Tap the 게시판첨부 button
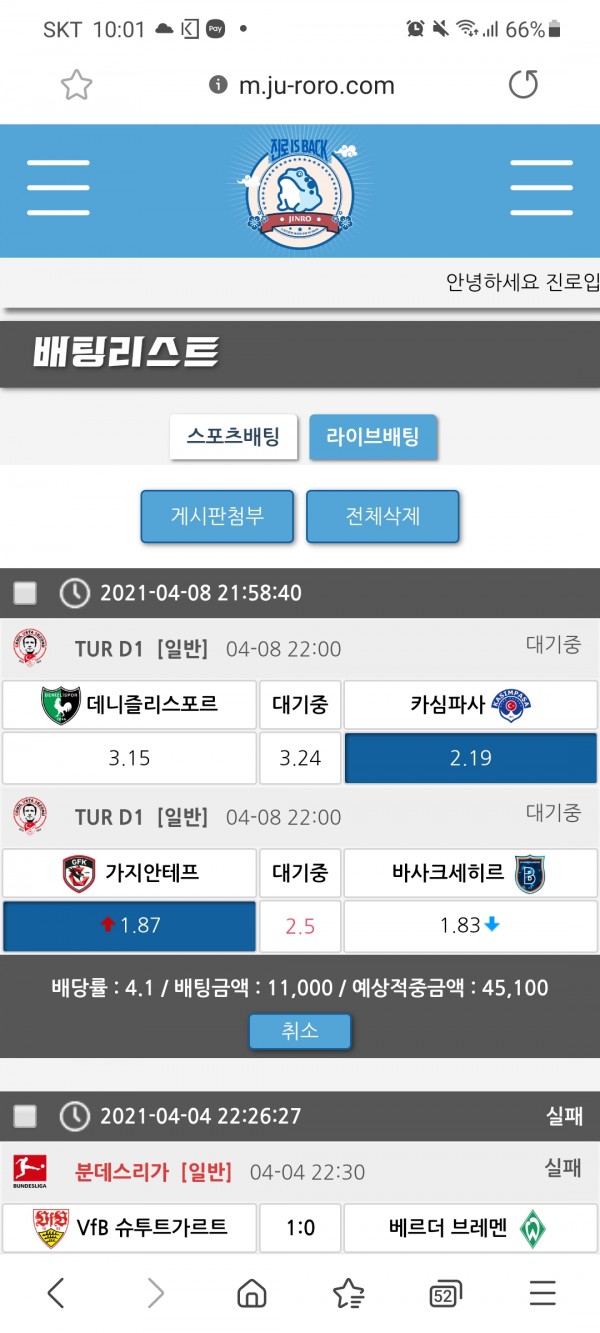This screenshot has height=1333, width=600. (x=217, y=517)
